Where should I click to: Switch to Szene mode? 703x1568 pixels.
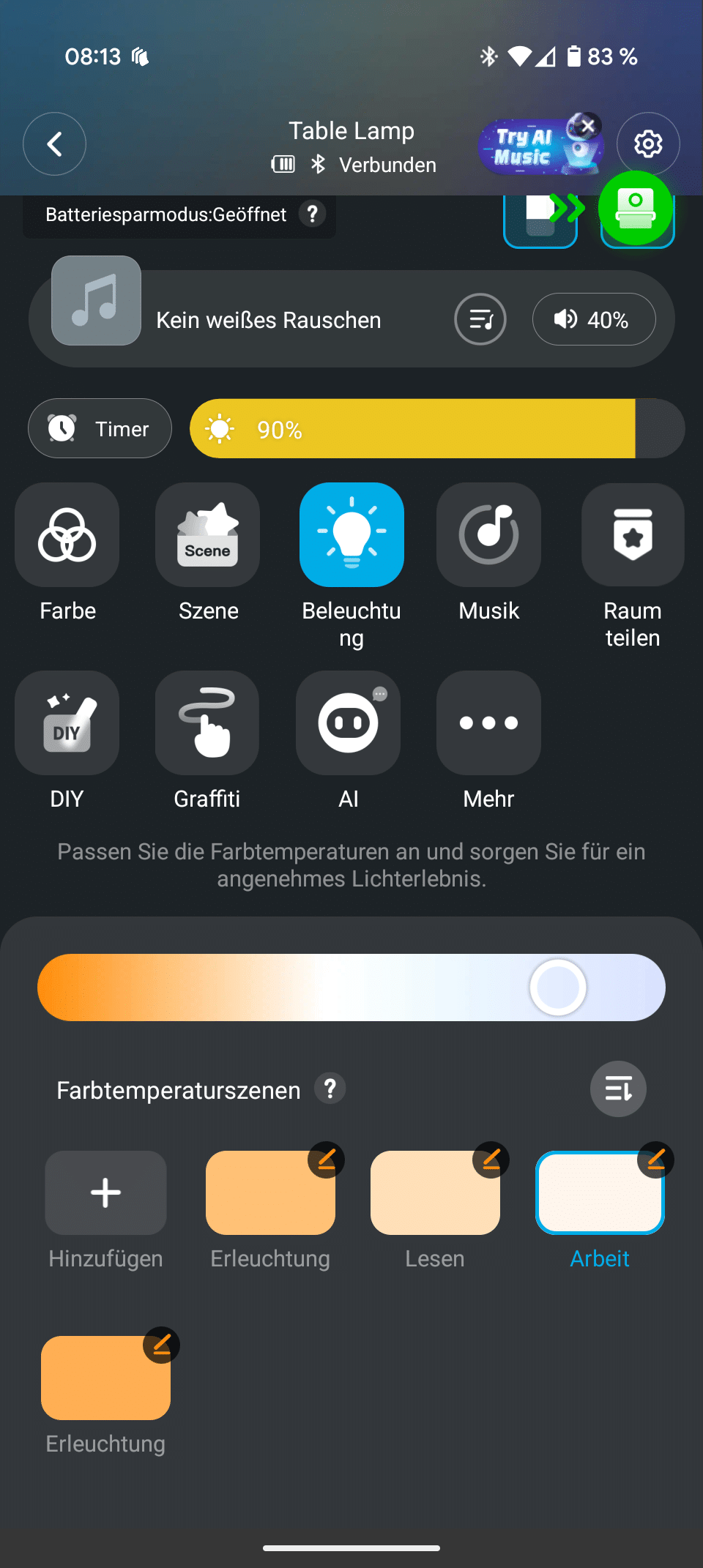[208, 535]
